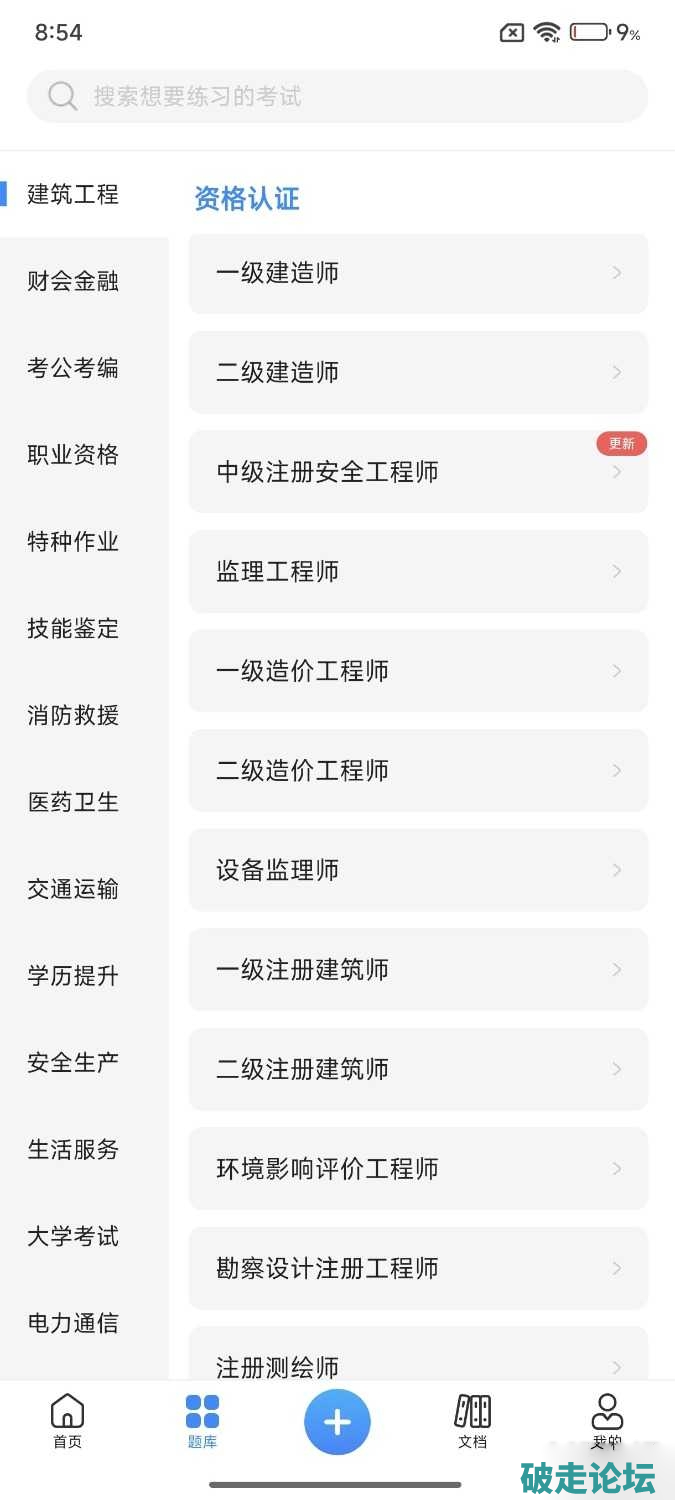Open the 消防救援 category
The height and width of the screenshot is (1500, 675).
73,715
